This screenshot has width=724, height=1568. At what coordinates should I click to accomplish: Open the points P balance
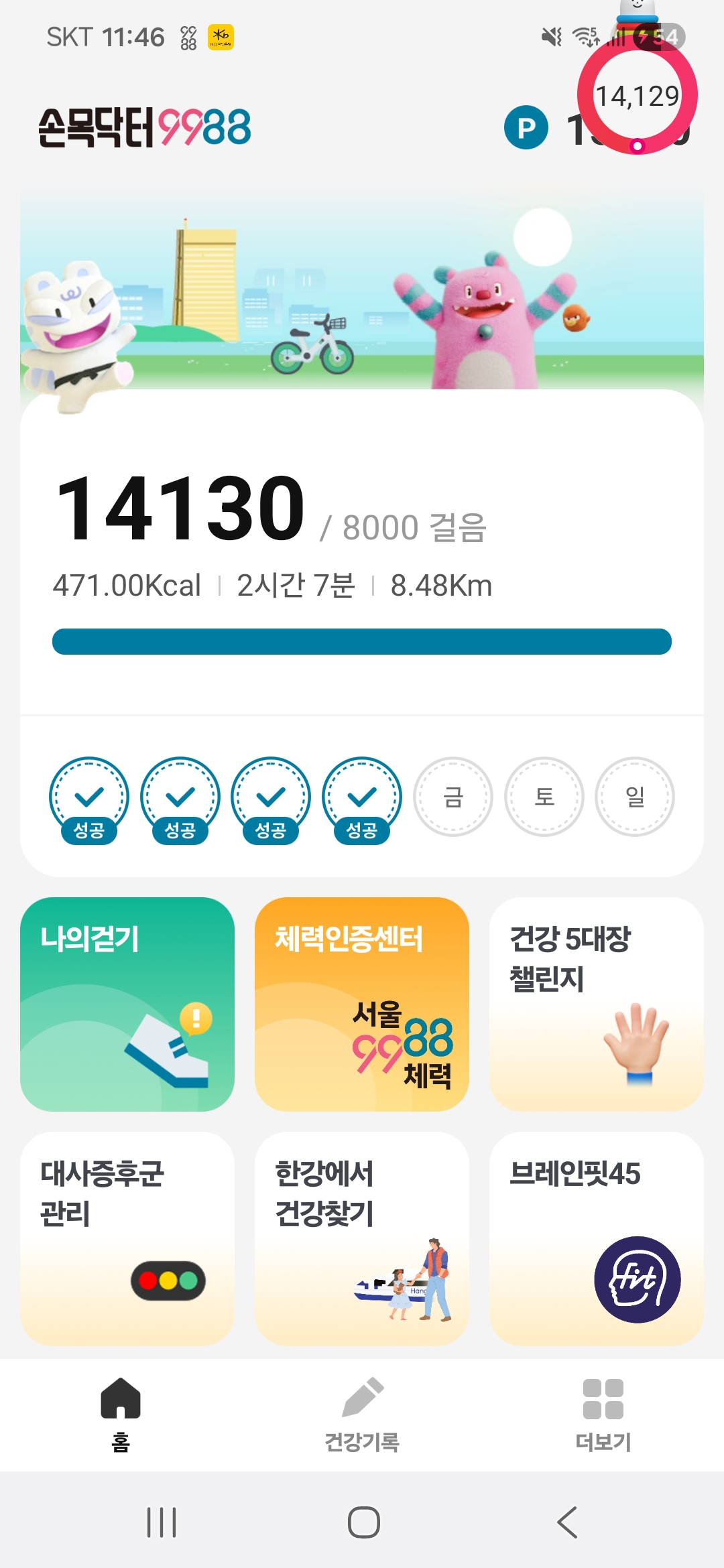coord(527,127)
